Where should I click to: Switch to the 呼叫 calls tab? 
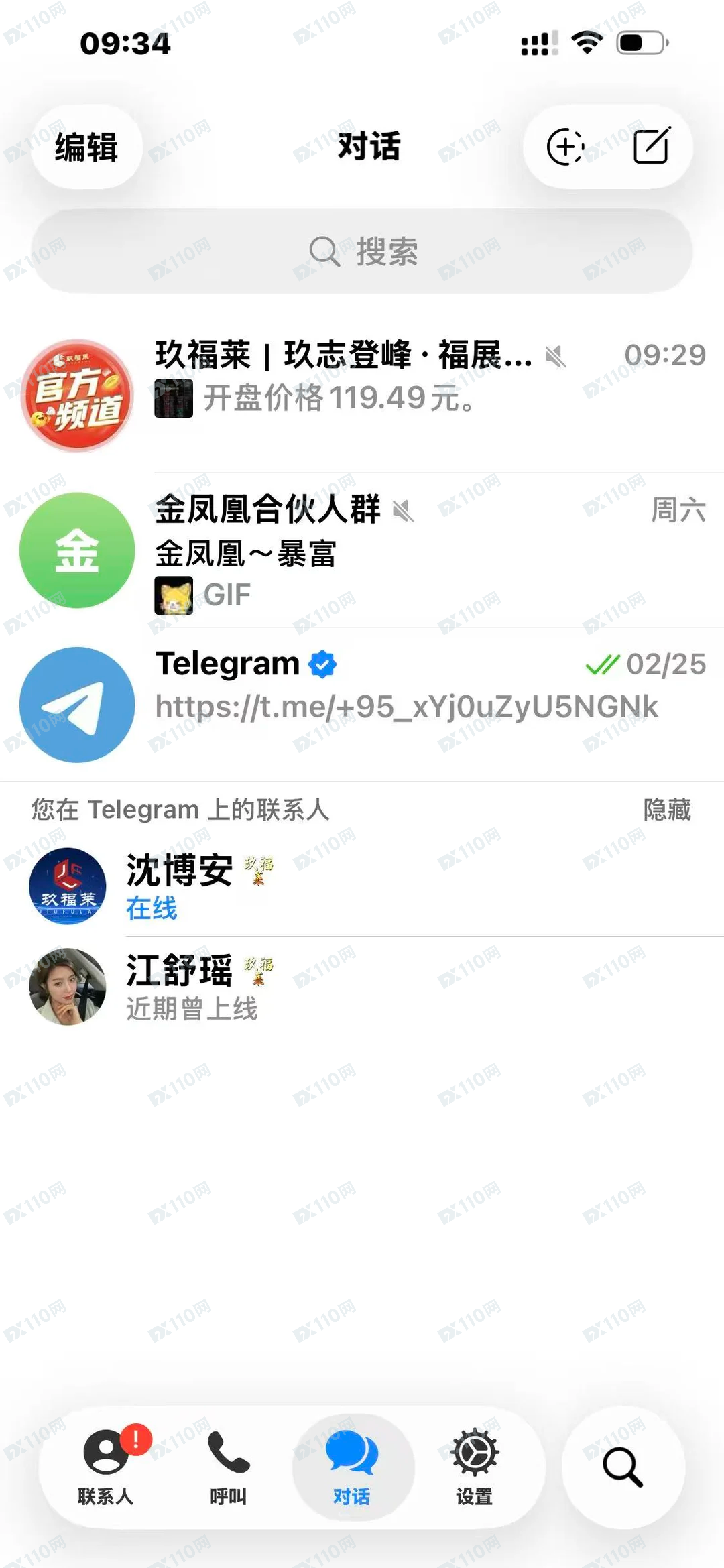tap(229, 1467)
